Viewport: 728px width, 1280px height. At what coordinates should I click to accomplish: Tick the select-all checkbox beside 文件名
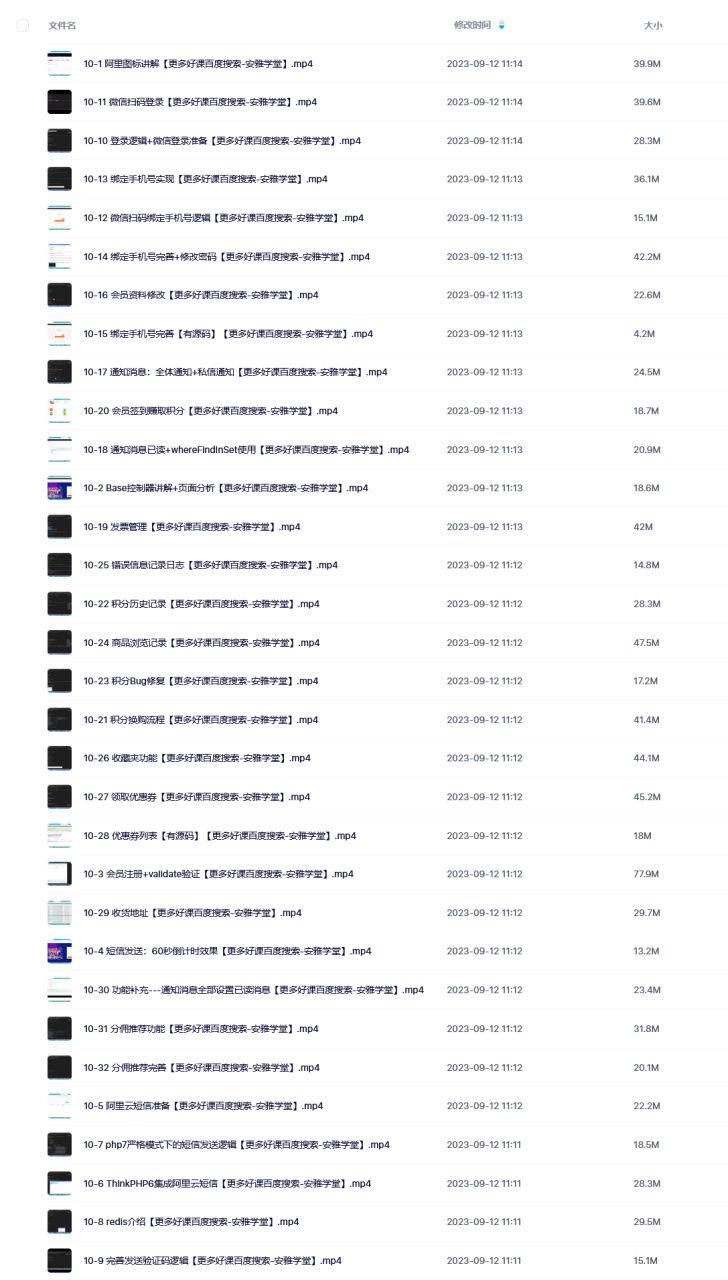(x=23, y=25)
